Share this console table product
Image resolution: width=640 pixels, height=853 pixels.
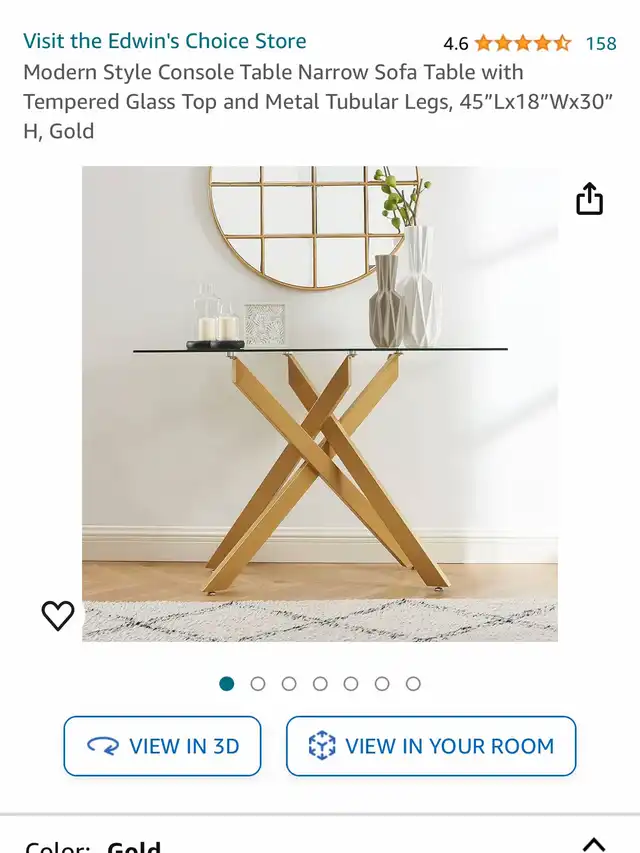point(590,199)
